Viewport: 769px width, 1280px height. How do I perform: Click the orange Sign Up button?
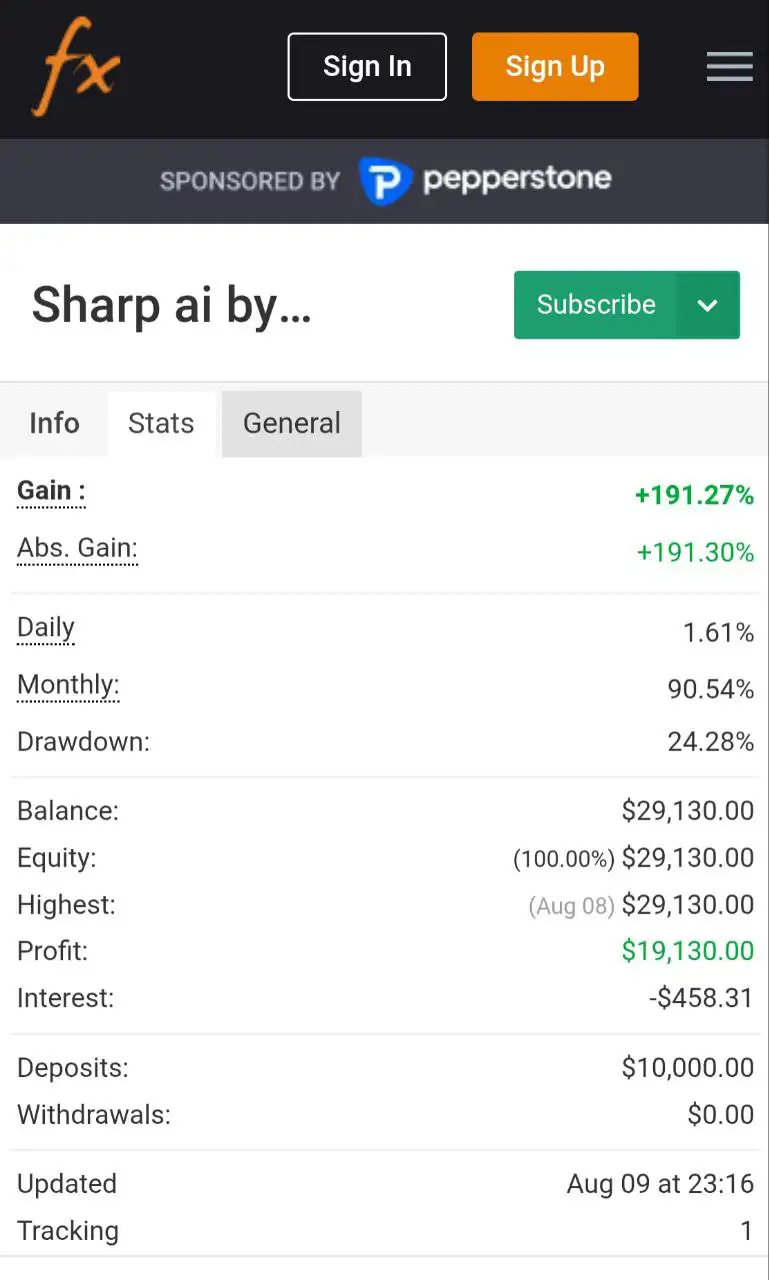(x=555, y=66)
